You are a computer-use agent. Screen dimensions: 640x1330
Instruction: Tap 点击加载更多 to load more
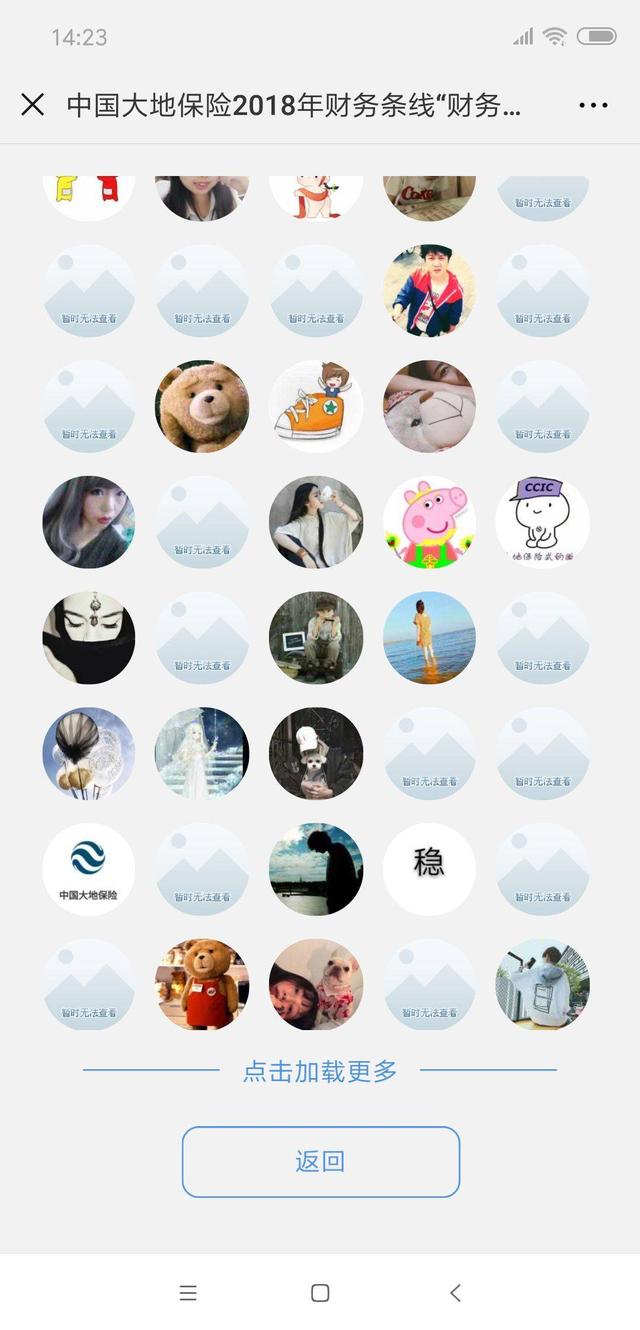click(x=320, y=1071)
